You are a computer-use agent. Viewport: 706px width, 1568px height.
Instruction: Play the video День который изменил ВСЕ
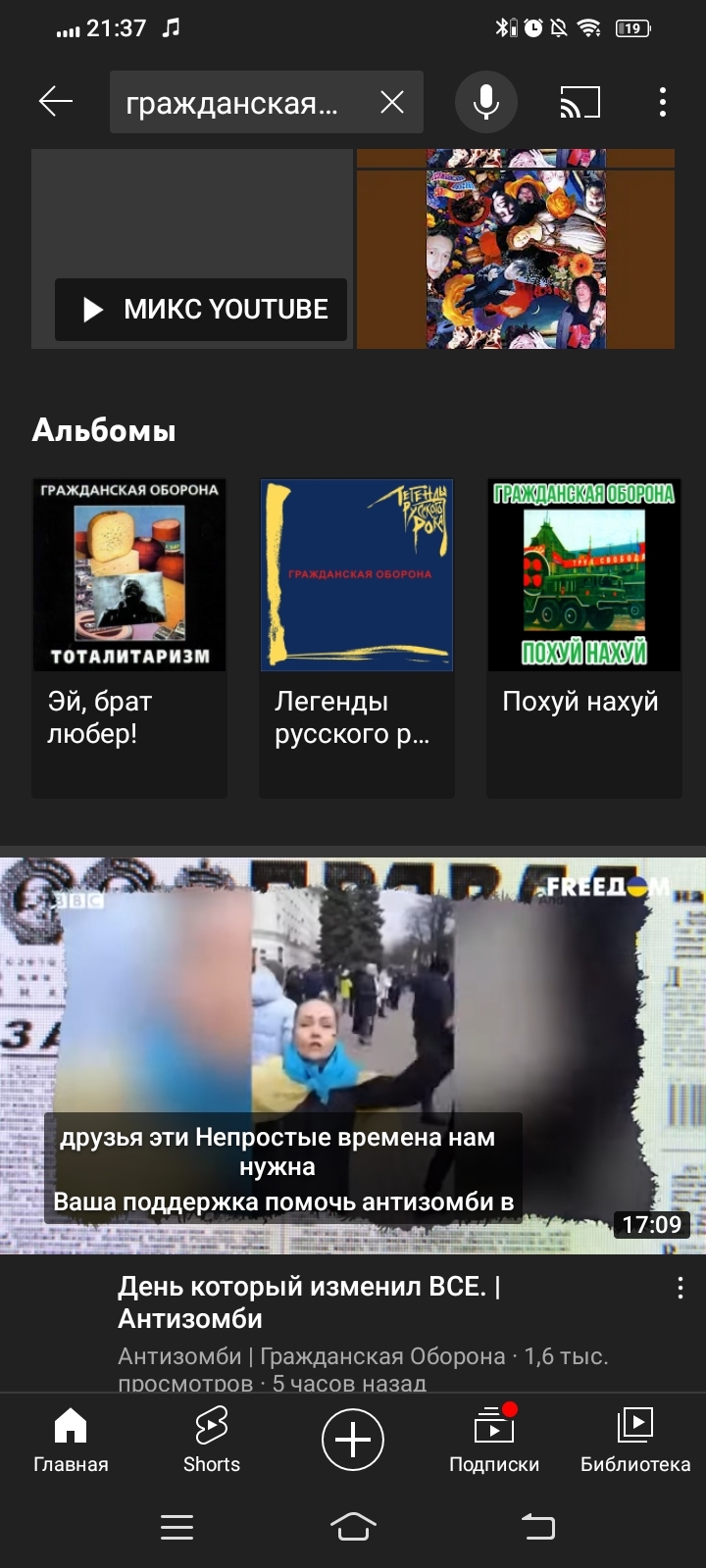(353, 1055)
